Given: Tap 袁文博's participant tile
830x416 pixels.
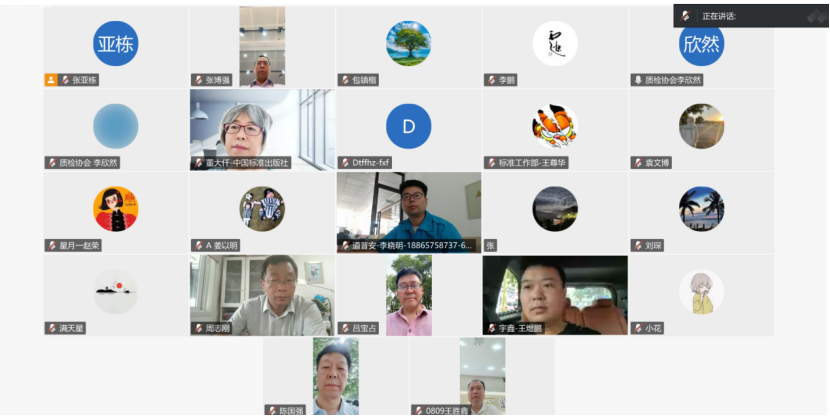Looking at the screenshot, I should pyautogui.click(x=701, y=128).
